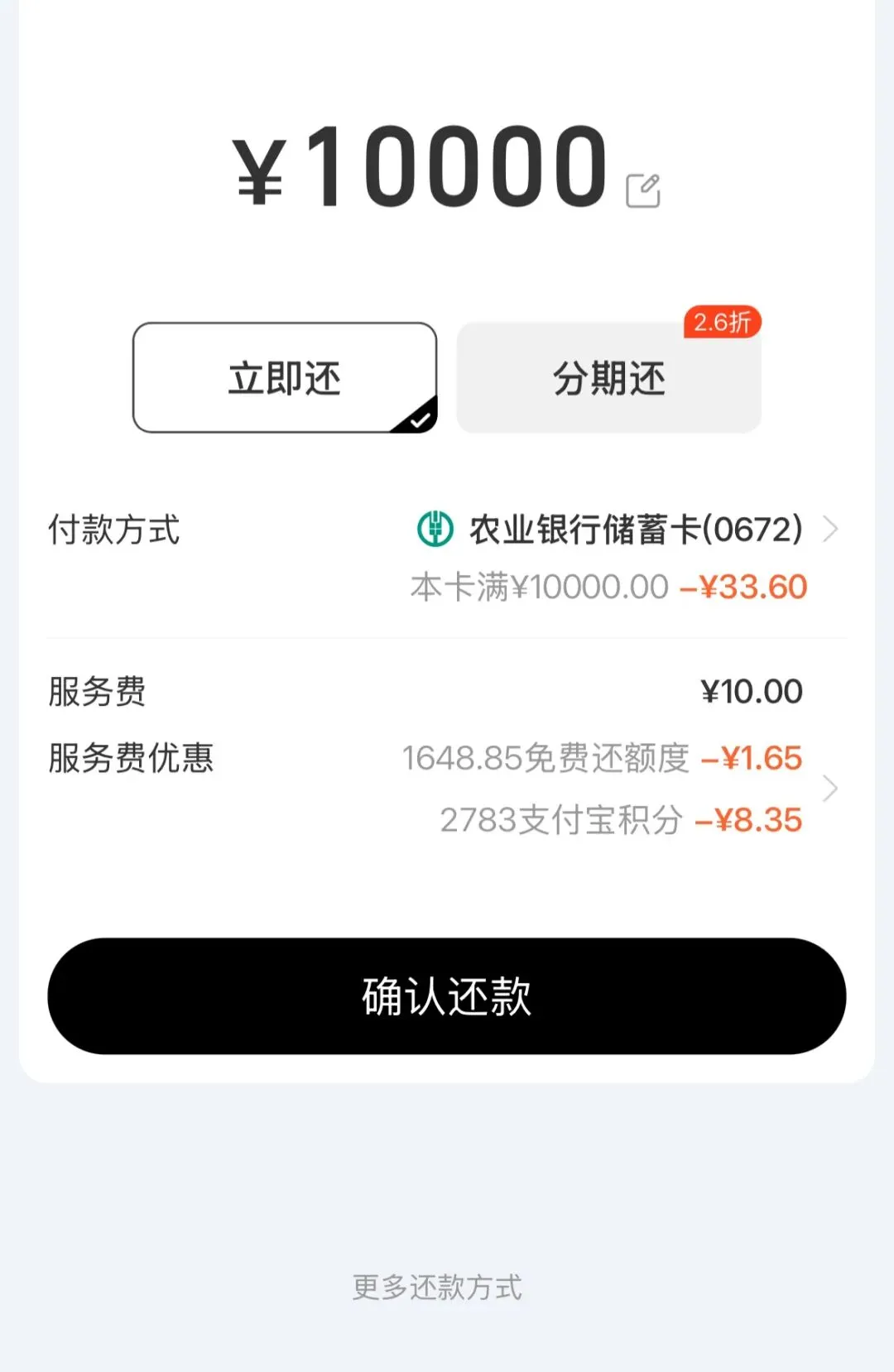The image size is (894, 1372).
Task: Confirm repayment with 确认还款
Action: pyautogui.click(x=447, y=995)
